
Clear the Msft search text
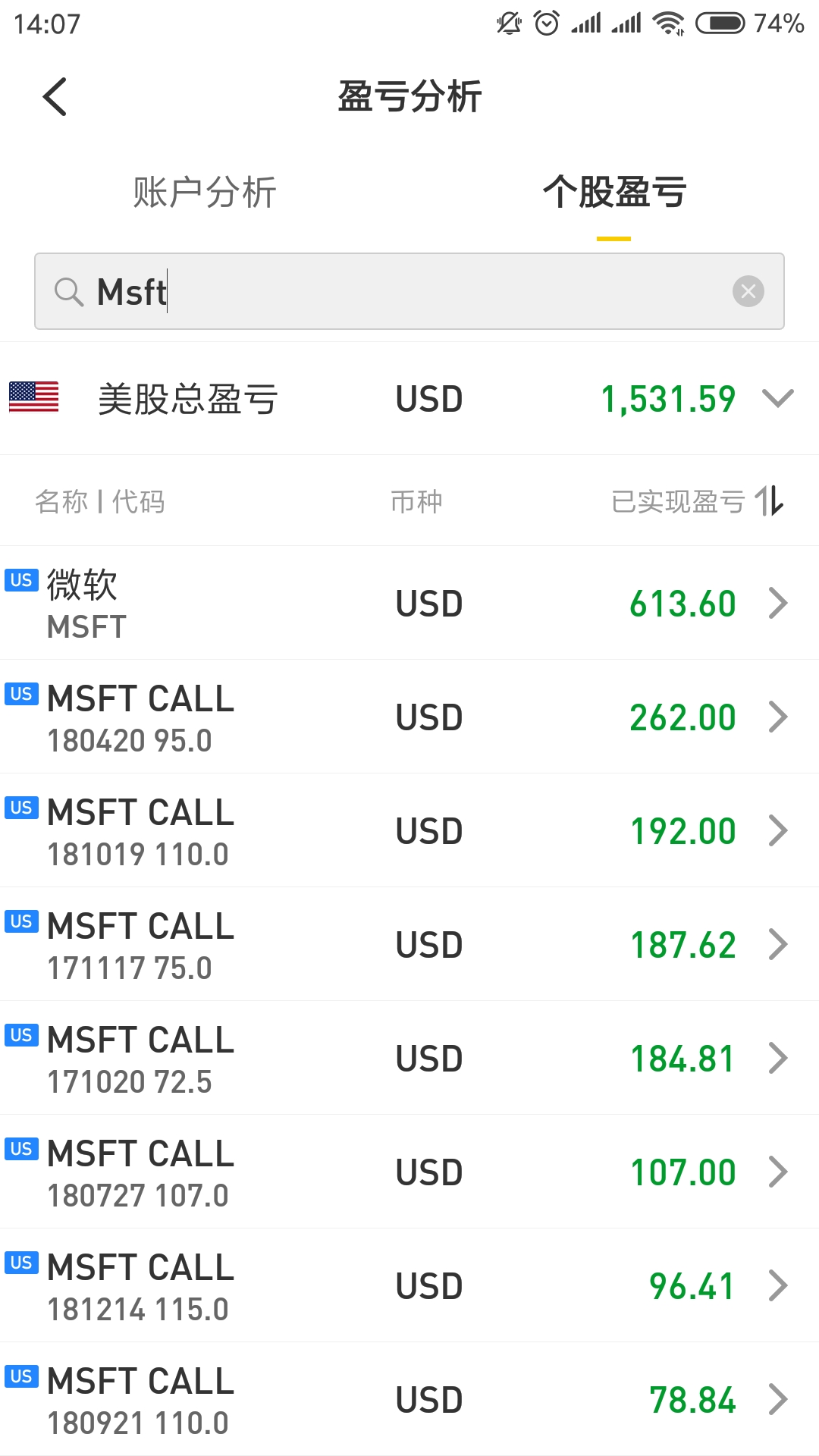[x=748, y=292]
